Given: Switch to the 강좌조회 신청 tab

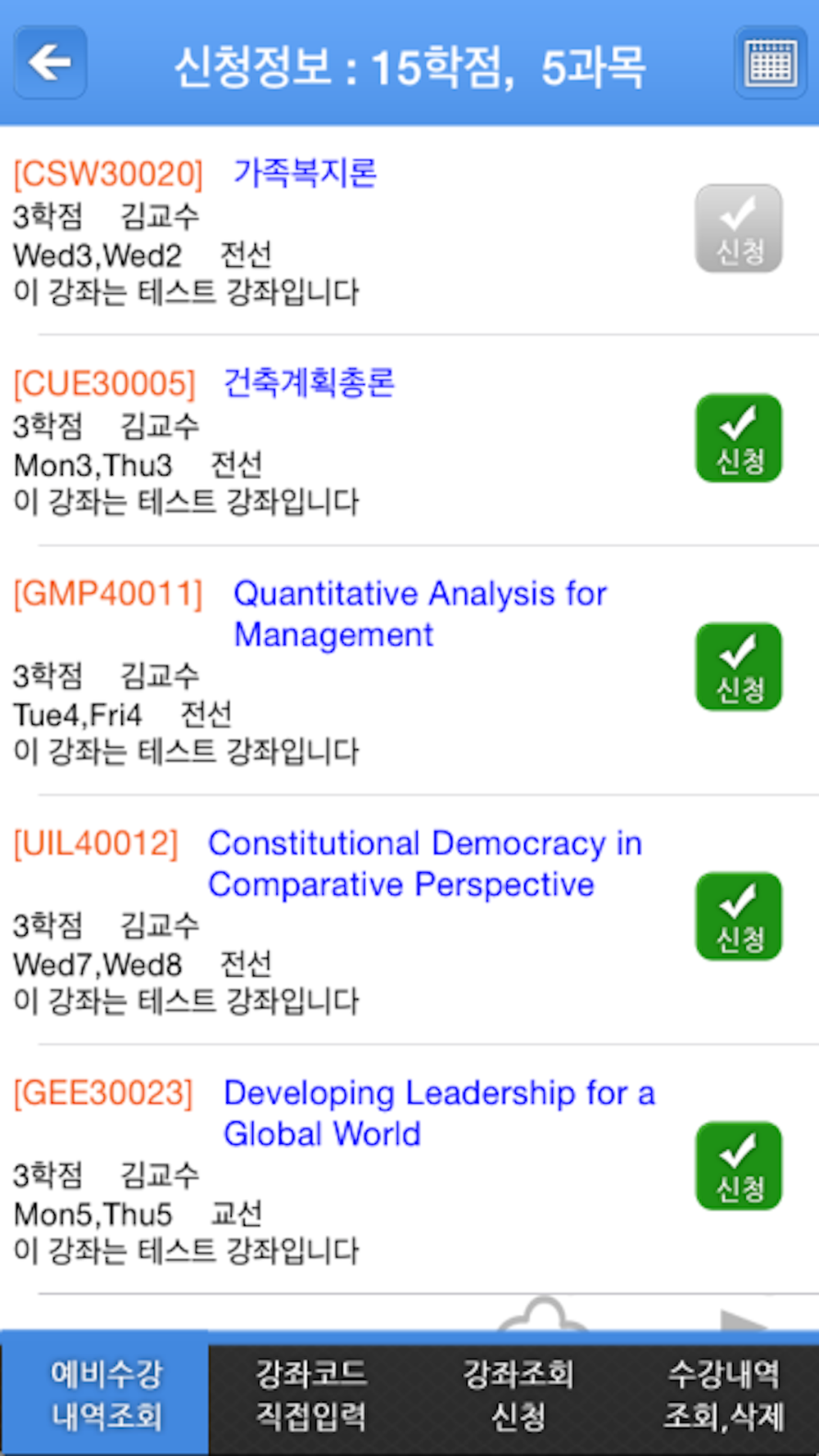Looking at the screenshot, I should tap(518, 1395).
